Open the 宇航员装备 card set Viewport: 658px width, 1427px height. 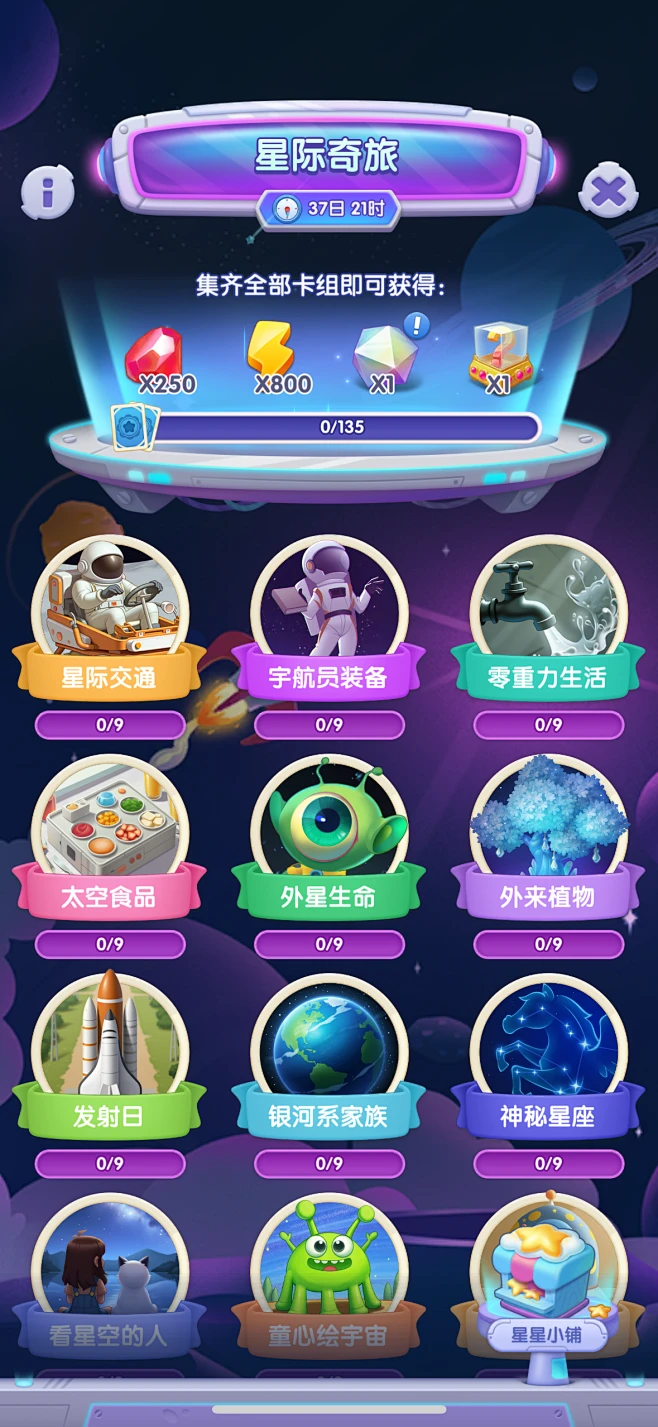tap(328, 620)
